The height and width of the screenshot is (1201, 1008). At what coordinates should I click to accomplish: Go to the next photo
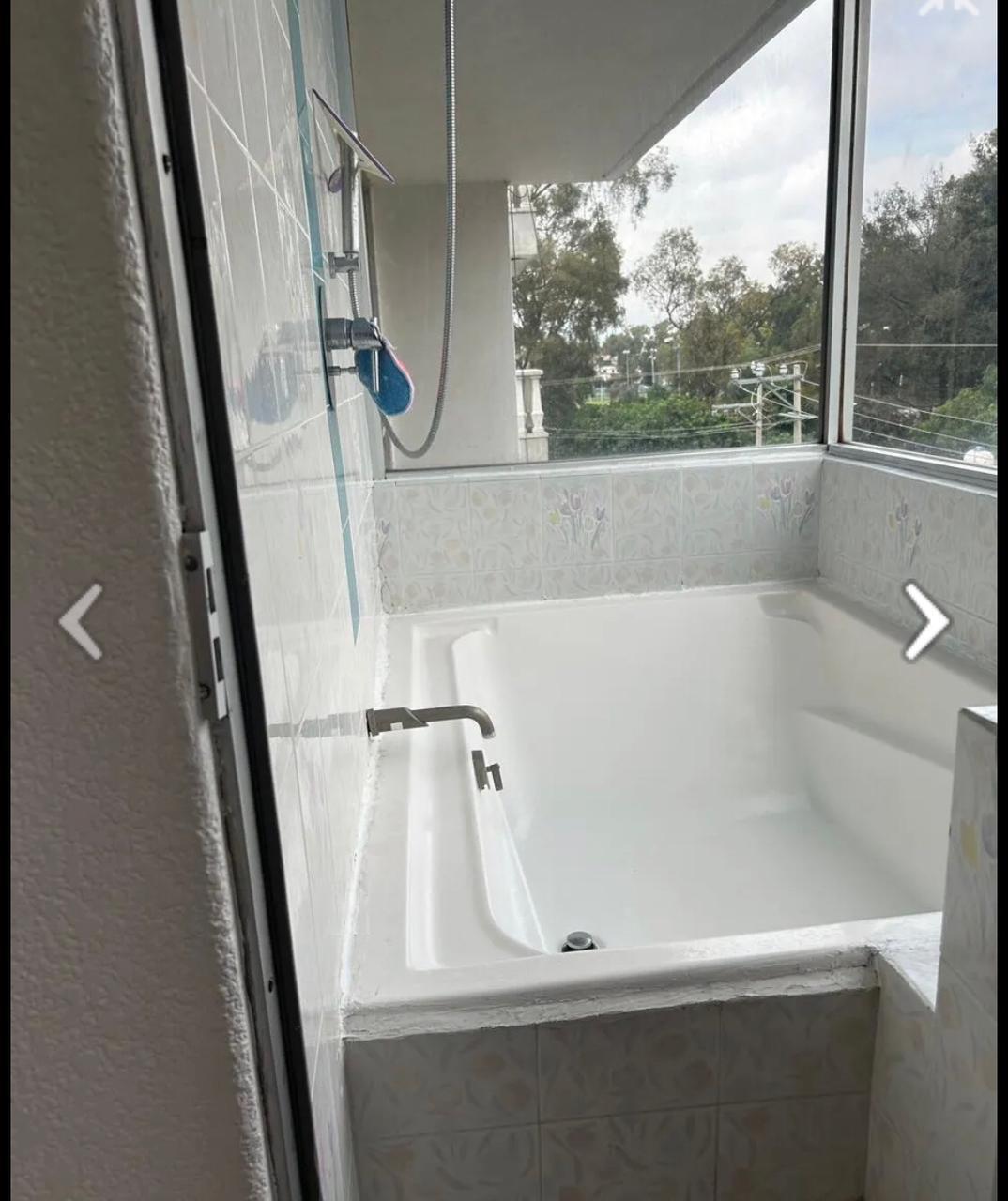pos(925,621)
